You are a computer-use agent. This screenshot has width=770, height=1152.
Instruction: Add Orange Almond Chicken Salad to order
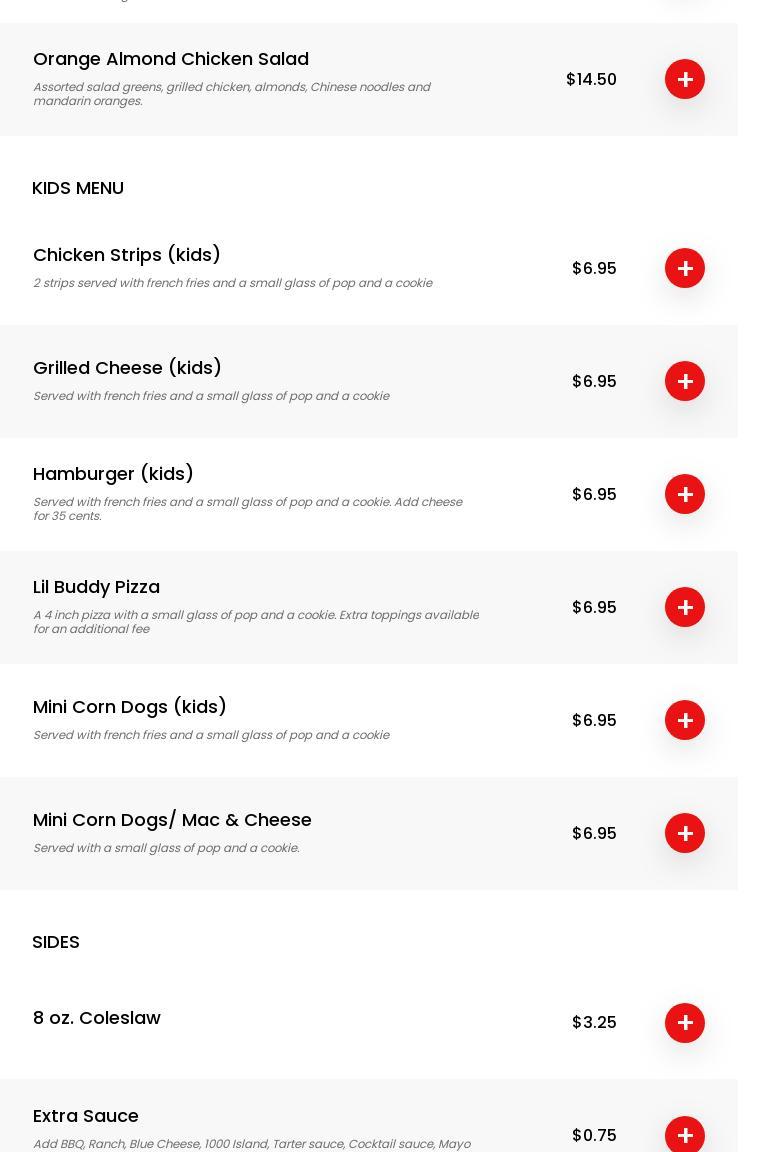coord(685,79)
